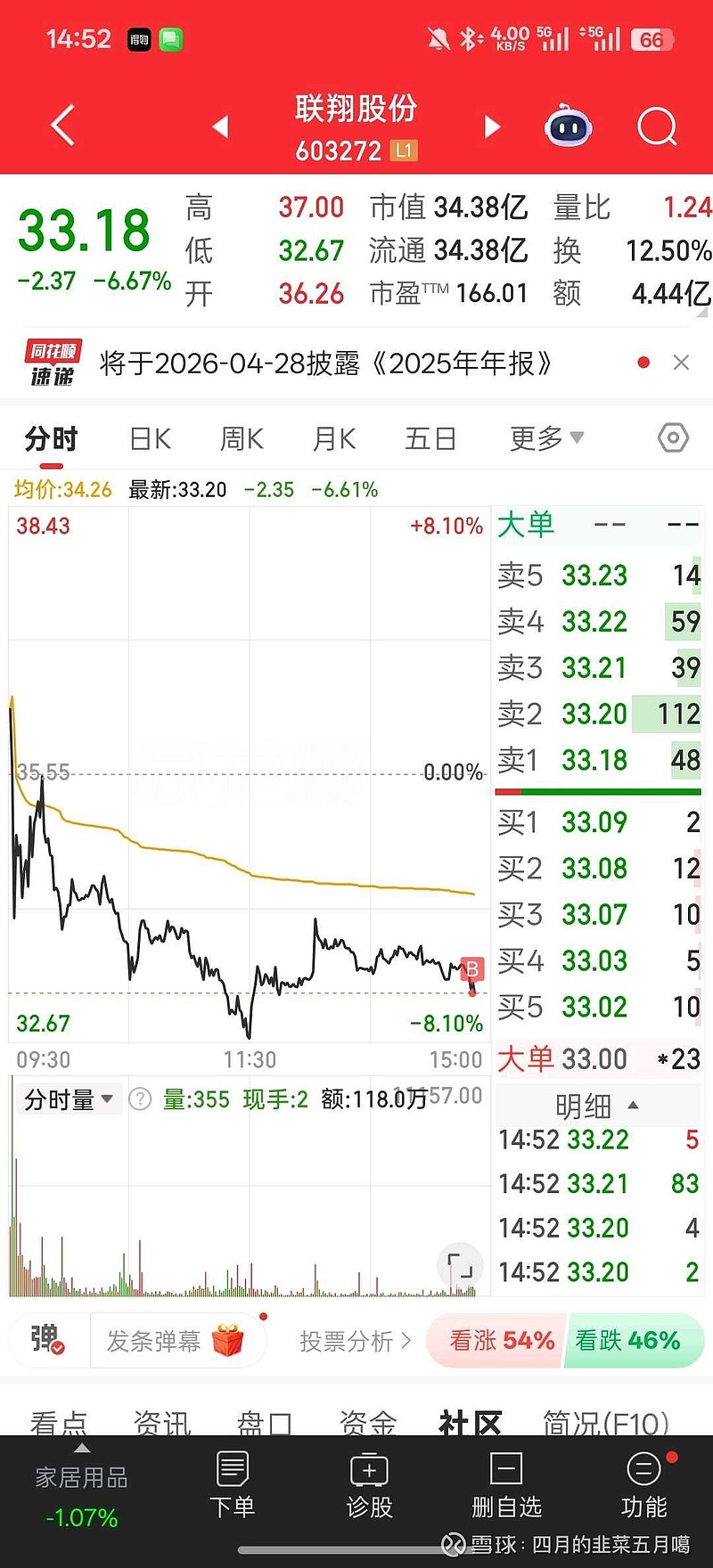The image size is (713, 1568).
Task: Dismiss the 2025年年报 news banner
Action: coord(681,363)
